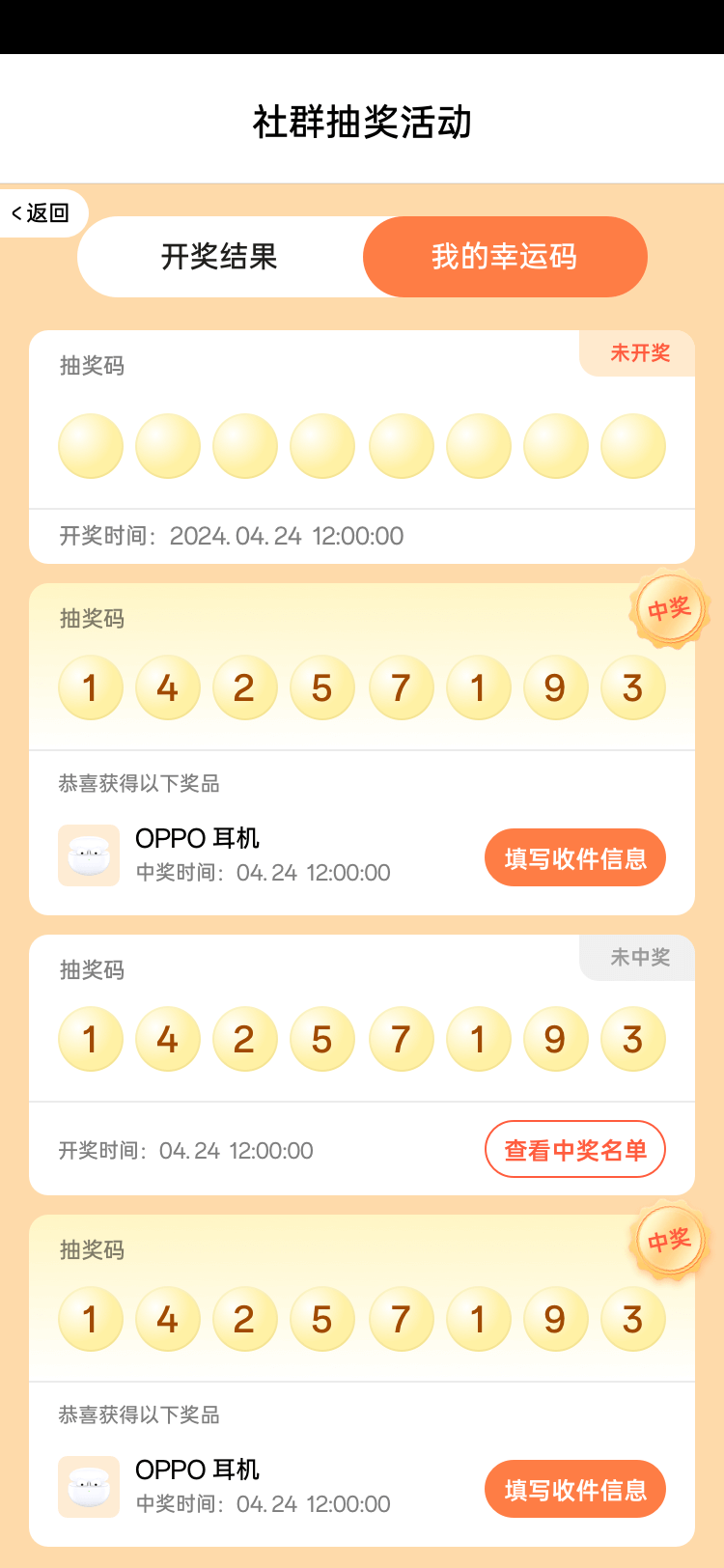This screenshot has width=724, height=1568.
Task: Select the 我的幸运码 tab
Action: click(504, 257)
